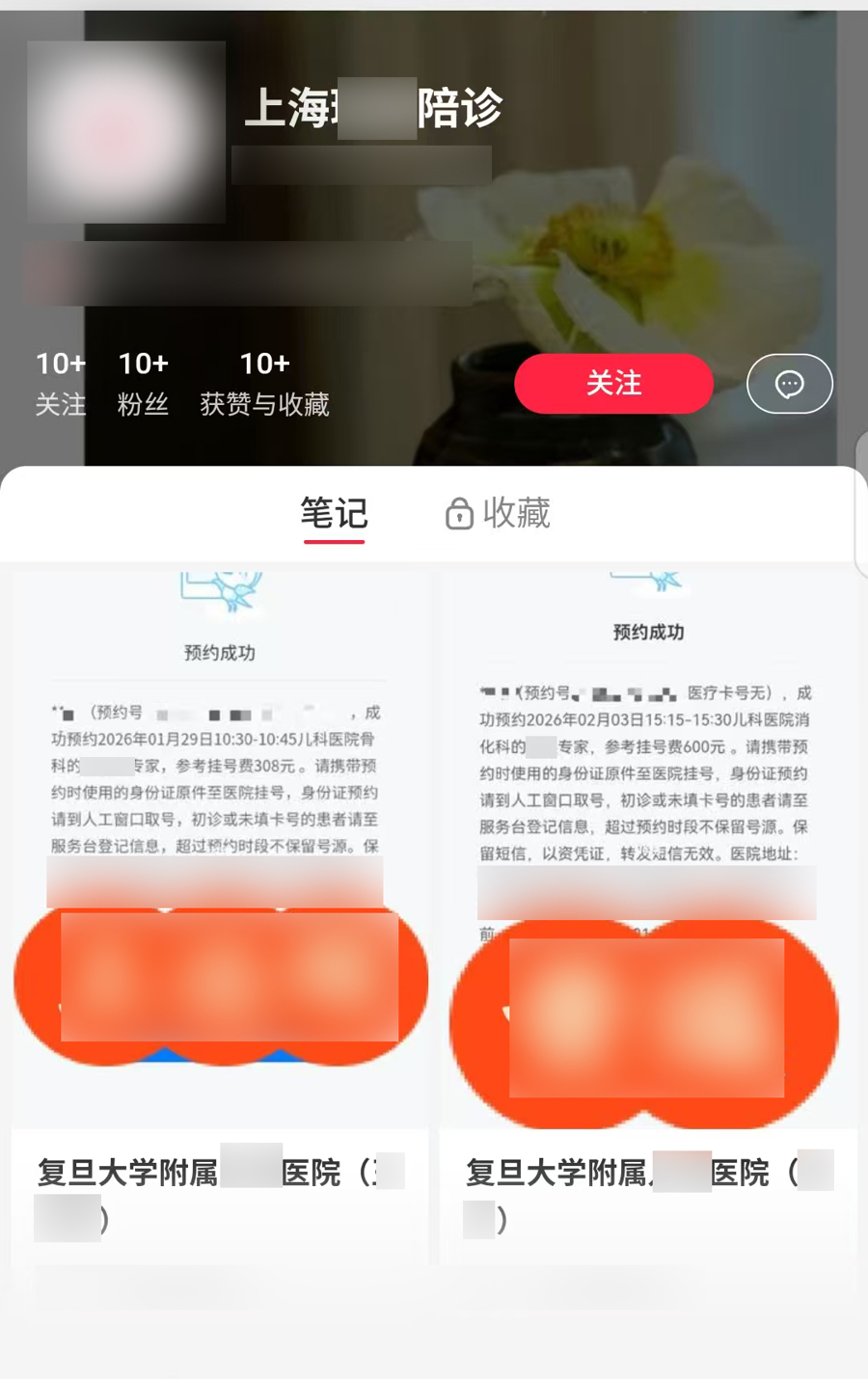
Task: Open the profile avatar picture
Action: click(126, 132)
